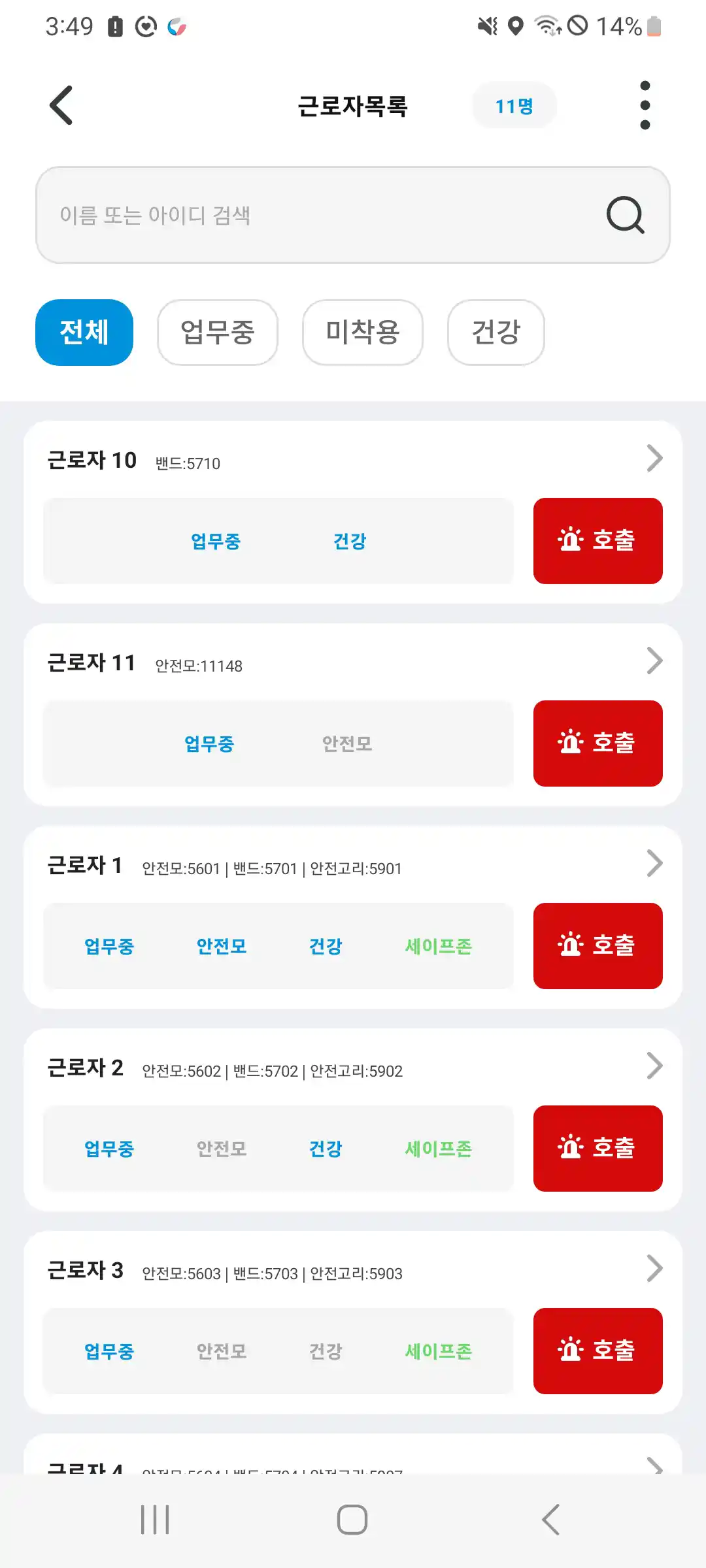The height and width of the screenshot is (1568, 706).
Task: Go back using the top-left arrow
Action: [x=61, y=105]
